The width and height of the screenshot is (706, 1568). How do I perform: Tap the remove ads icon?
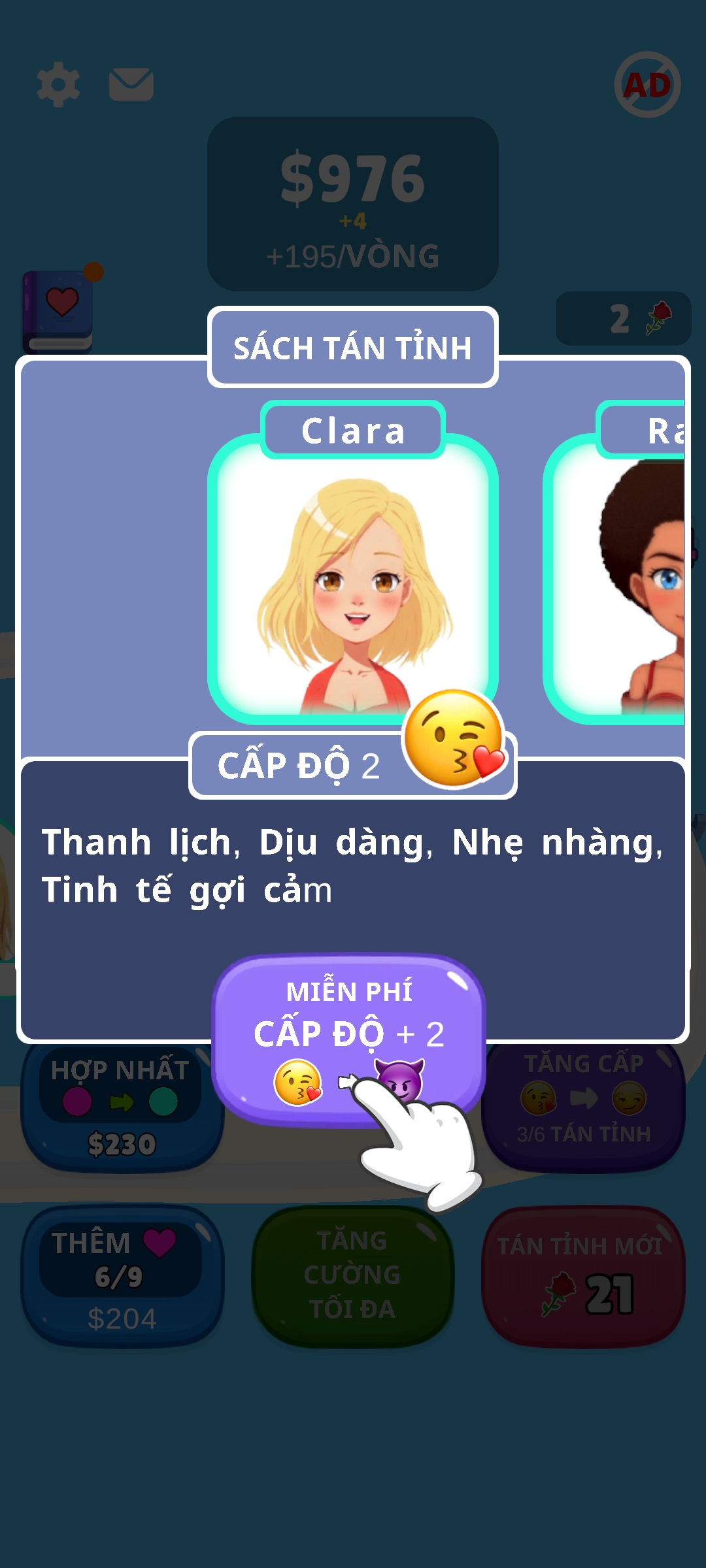click(x=647, y=84)
